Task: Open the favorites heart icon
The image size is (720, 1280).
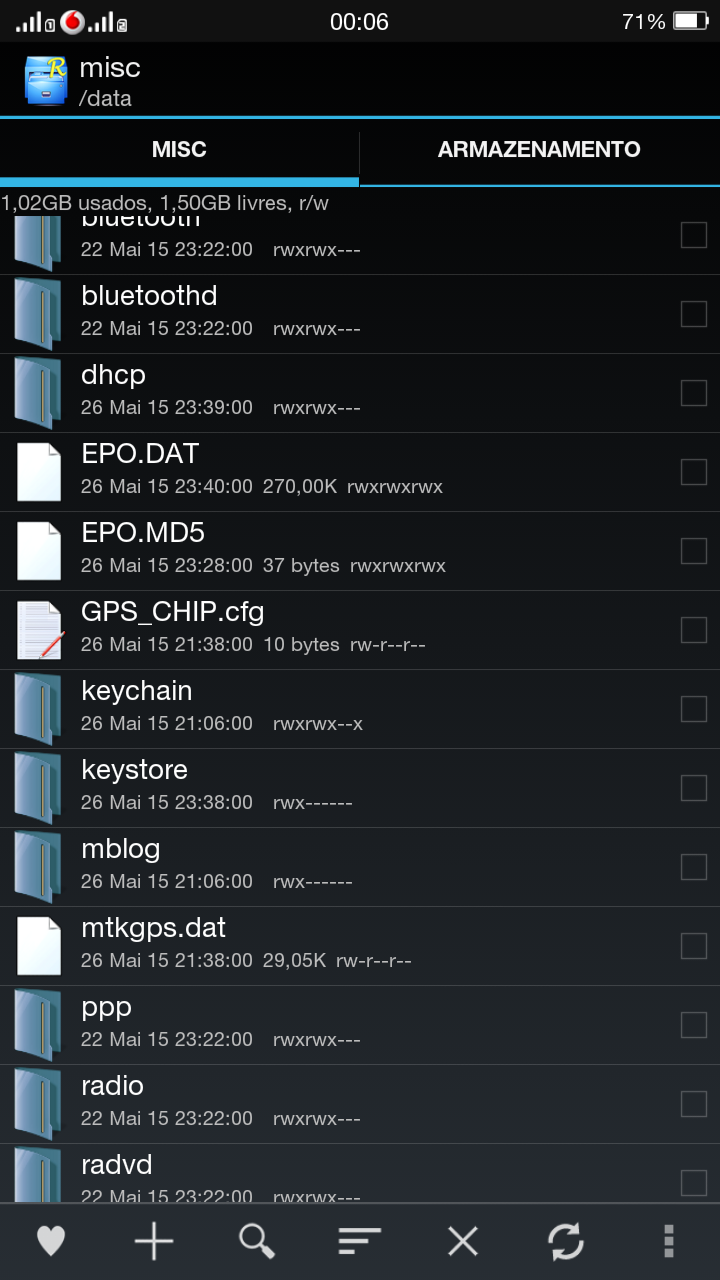Action: pos(51,1241)
